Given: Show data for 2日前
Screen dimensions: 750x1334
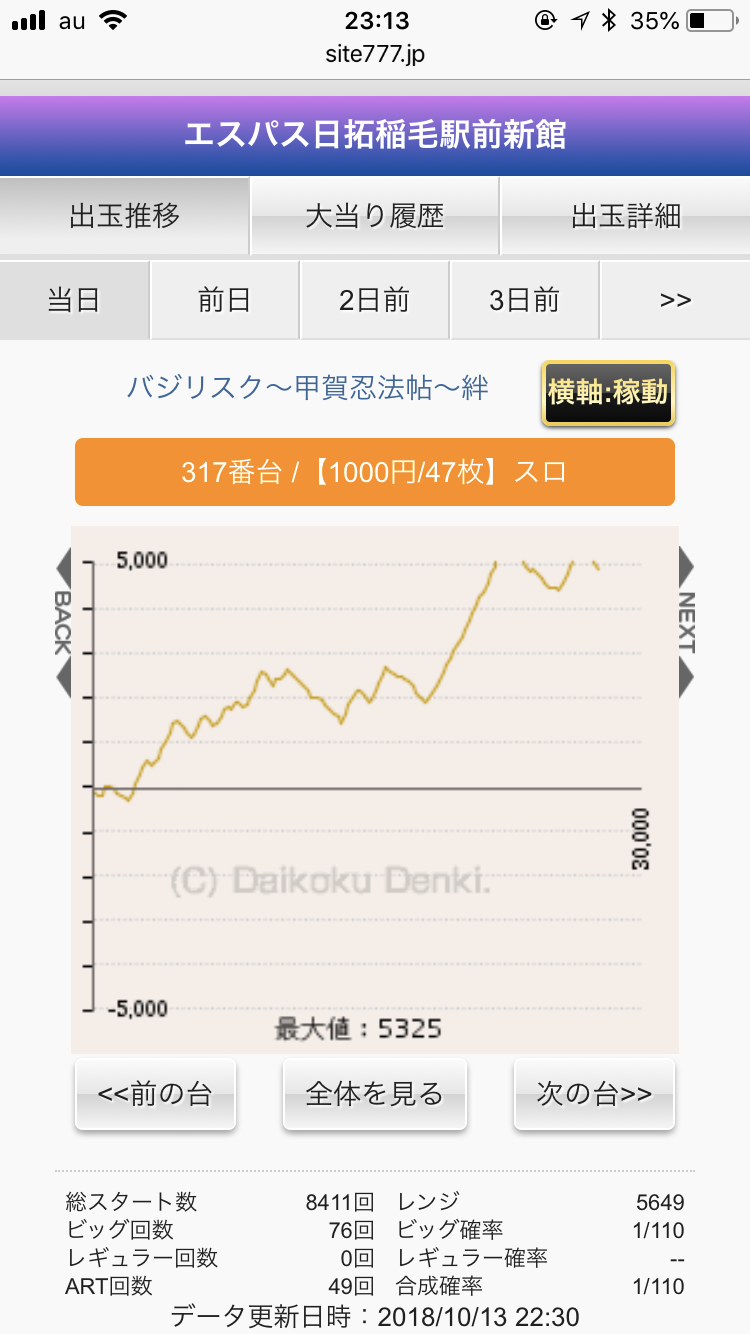Looking at the screenshot, I should (x=374, y=300).
